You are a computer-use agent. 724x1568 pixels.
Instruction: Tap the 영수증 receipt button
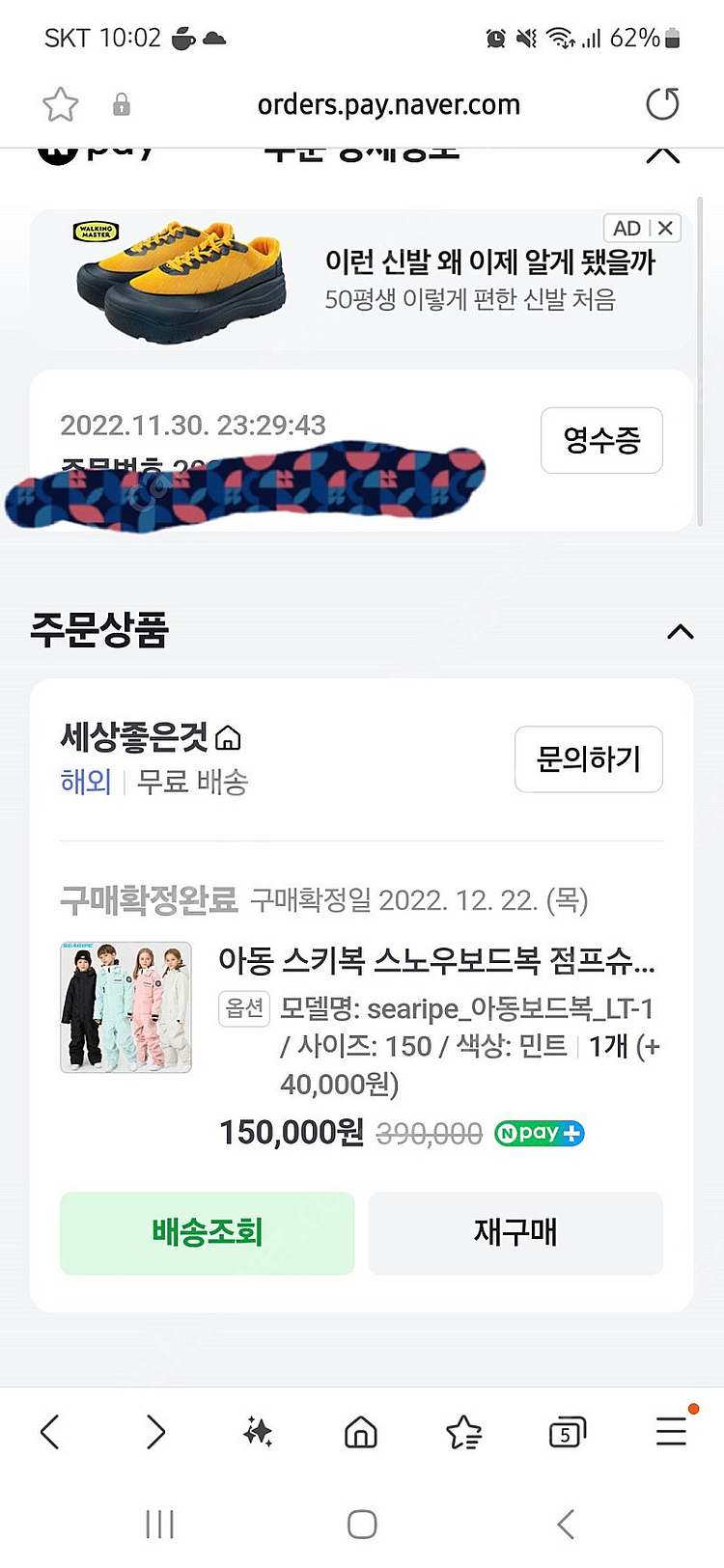coord(600,440)
